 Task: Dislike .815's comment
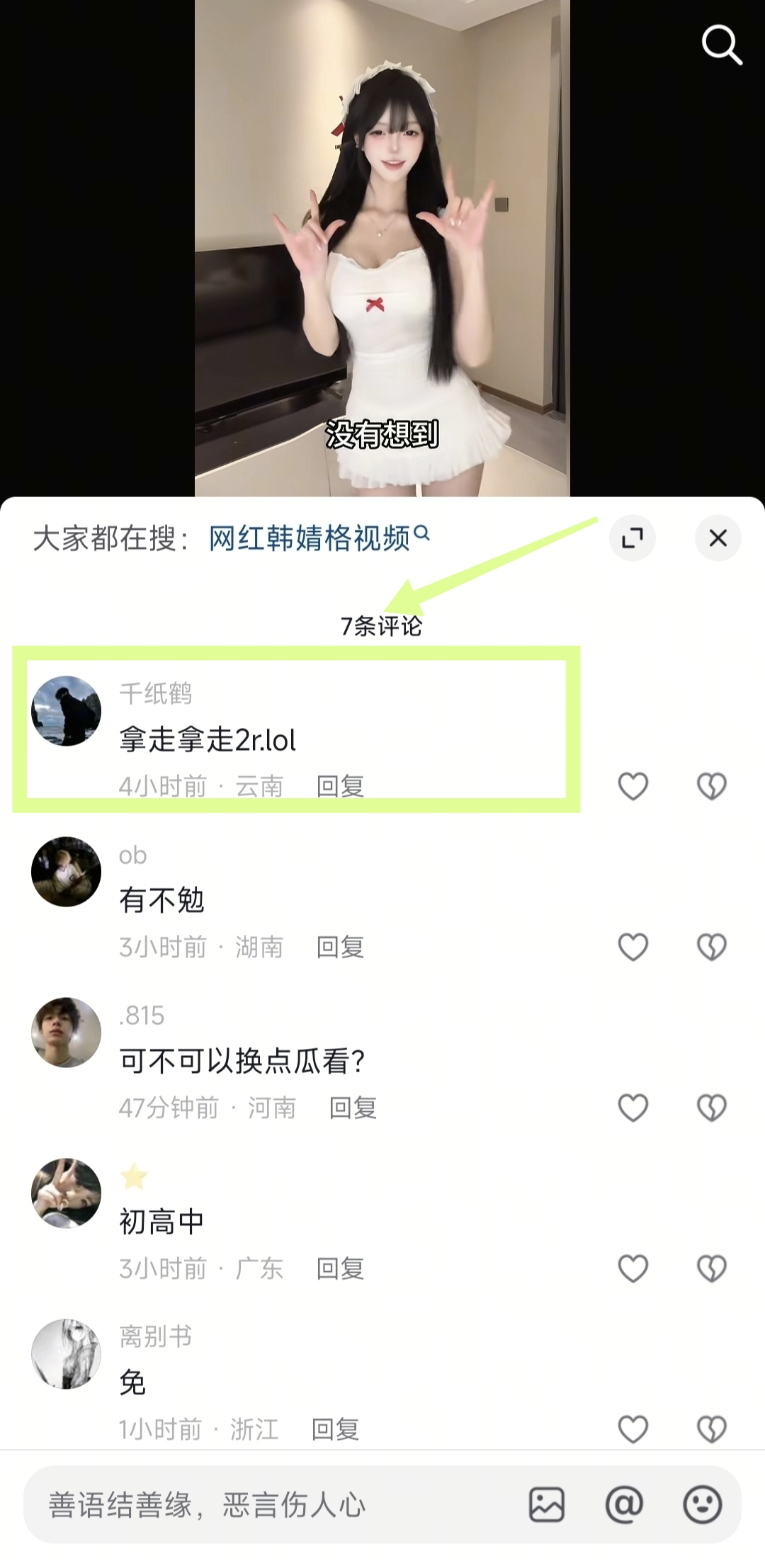click(712, 1108)
